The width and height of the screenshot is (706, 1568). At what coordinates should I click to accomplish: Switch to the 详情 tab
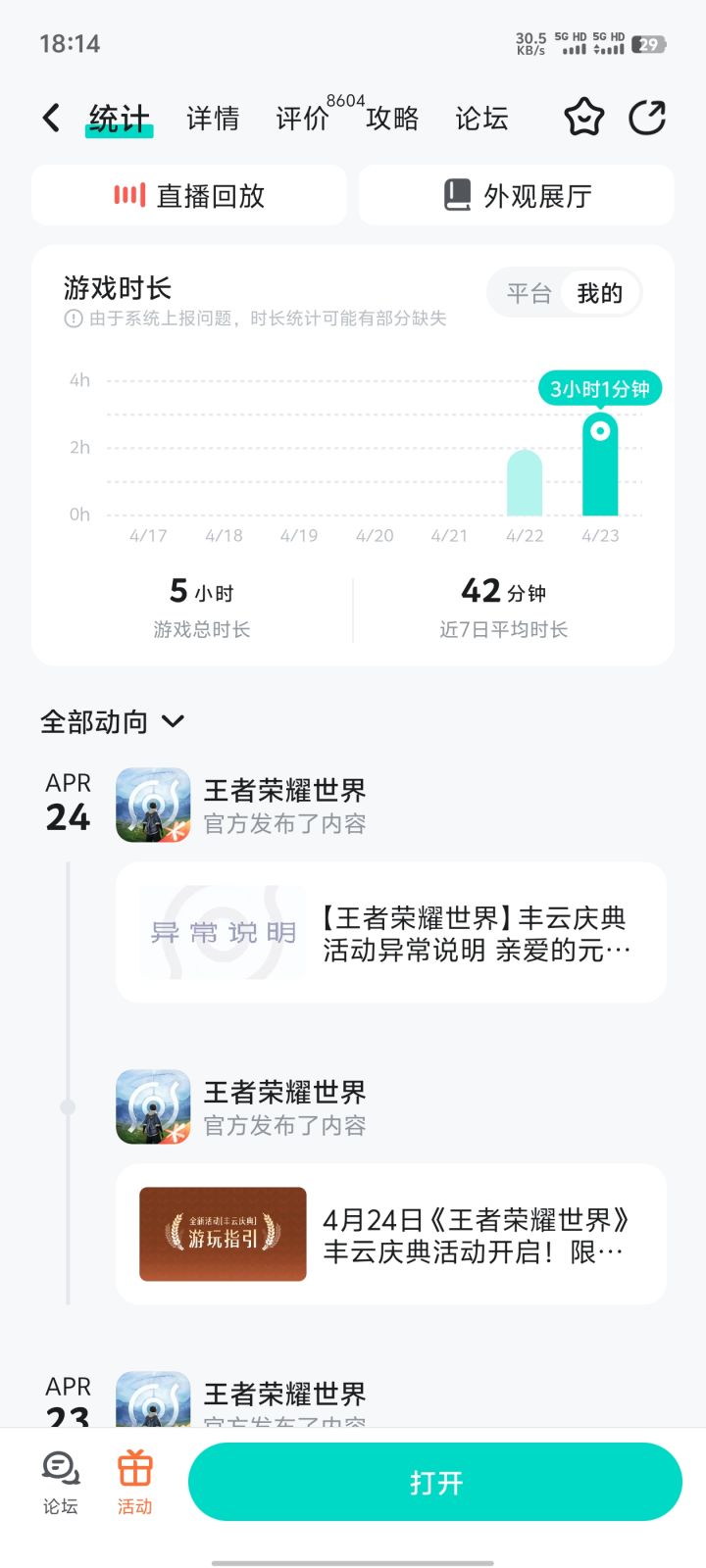click(x=213, y=119)
